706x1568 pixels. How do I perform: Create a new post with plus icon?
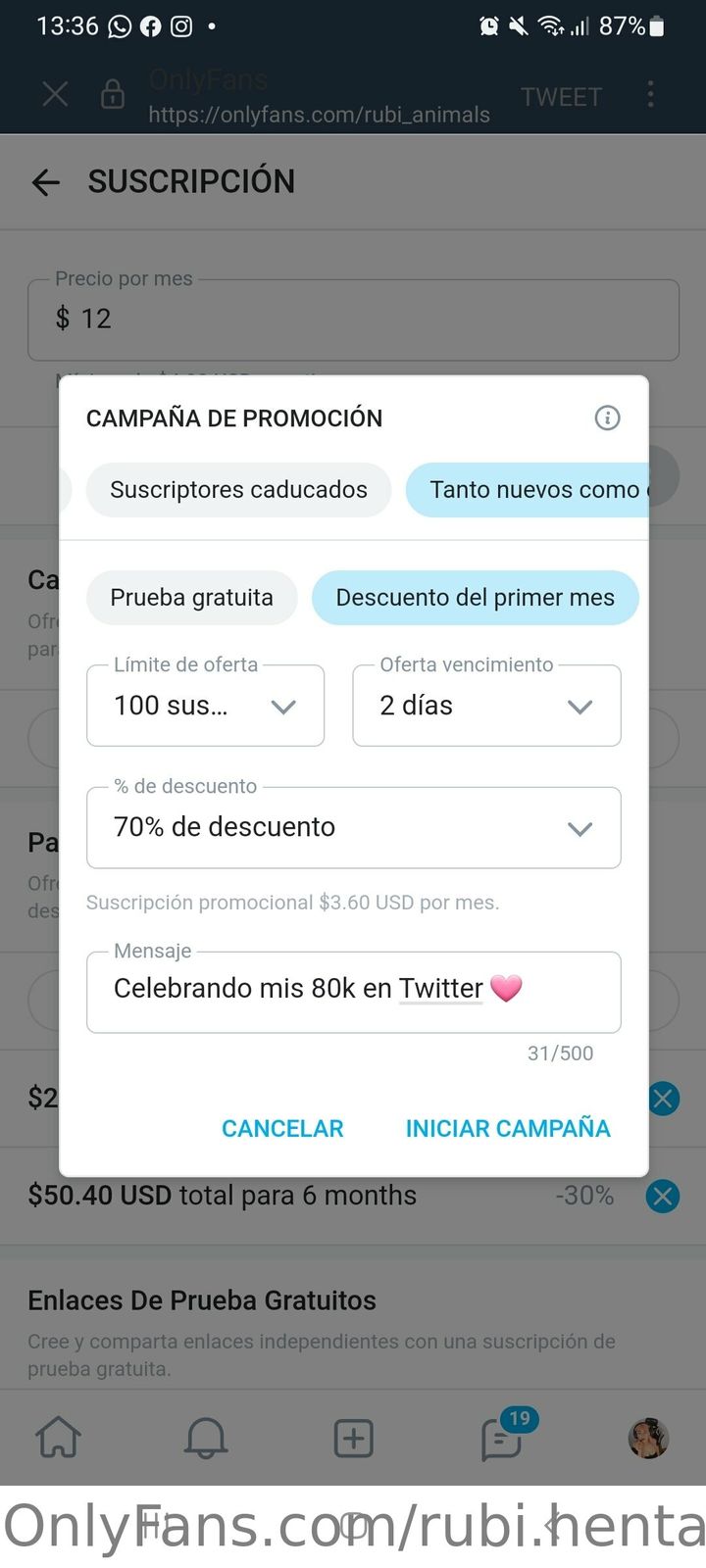click(353, 1439)
